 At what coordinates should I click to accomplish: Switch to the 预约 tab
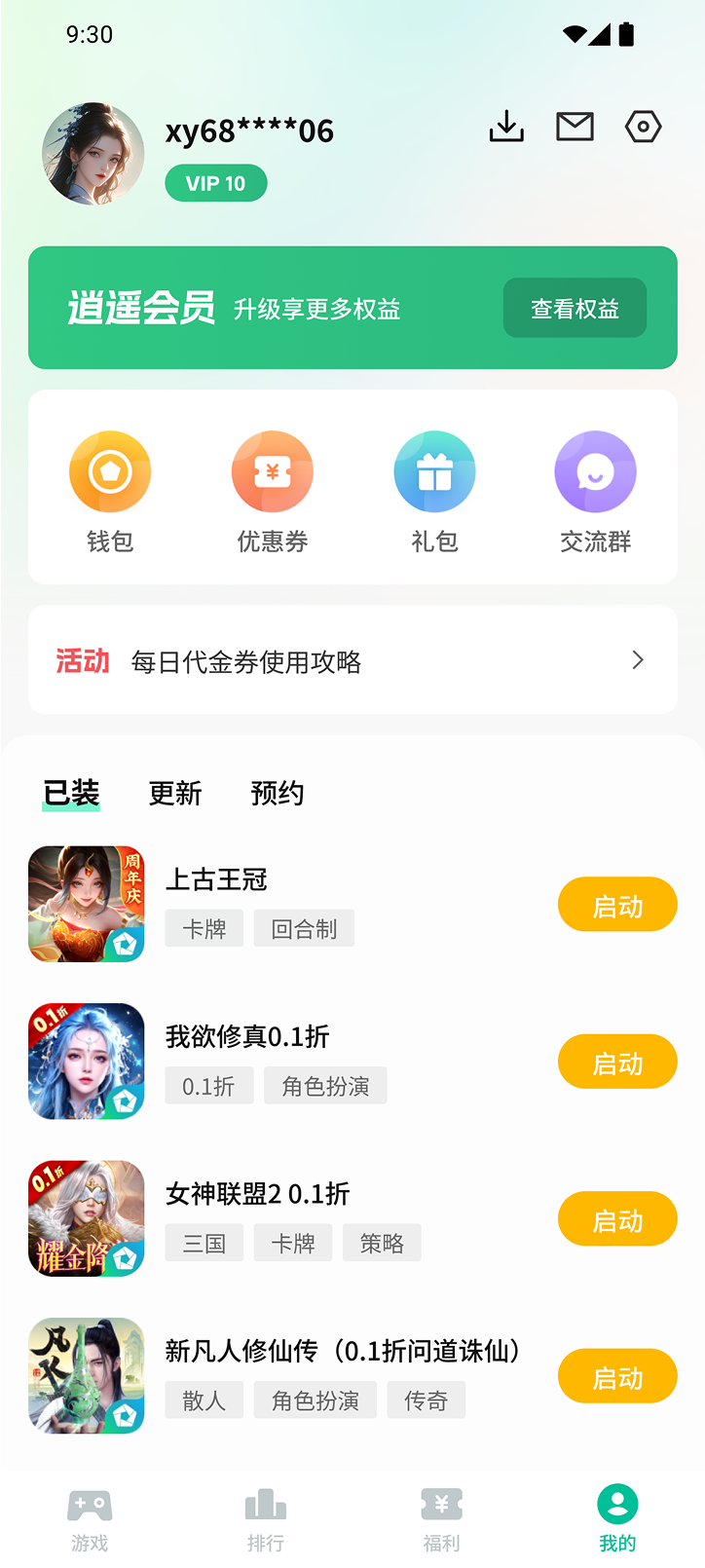(278, 794)
